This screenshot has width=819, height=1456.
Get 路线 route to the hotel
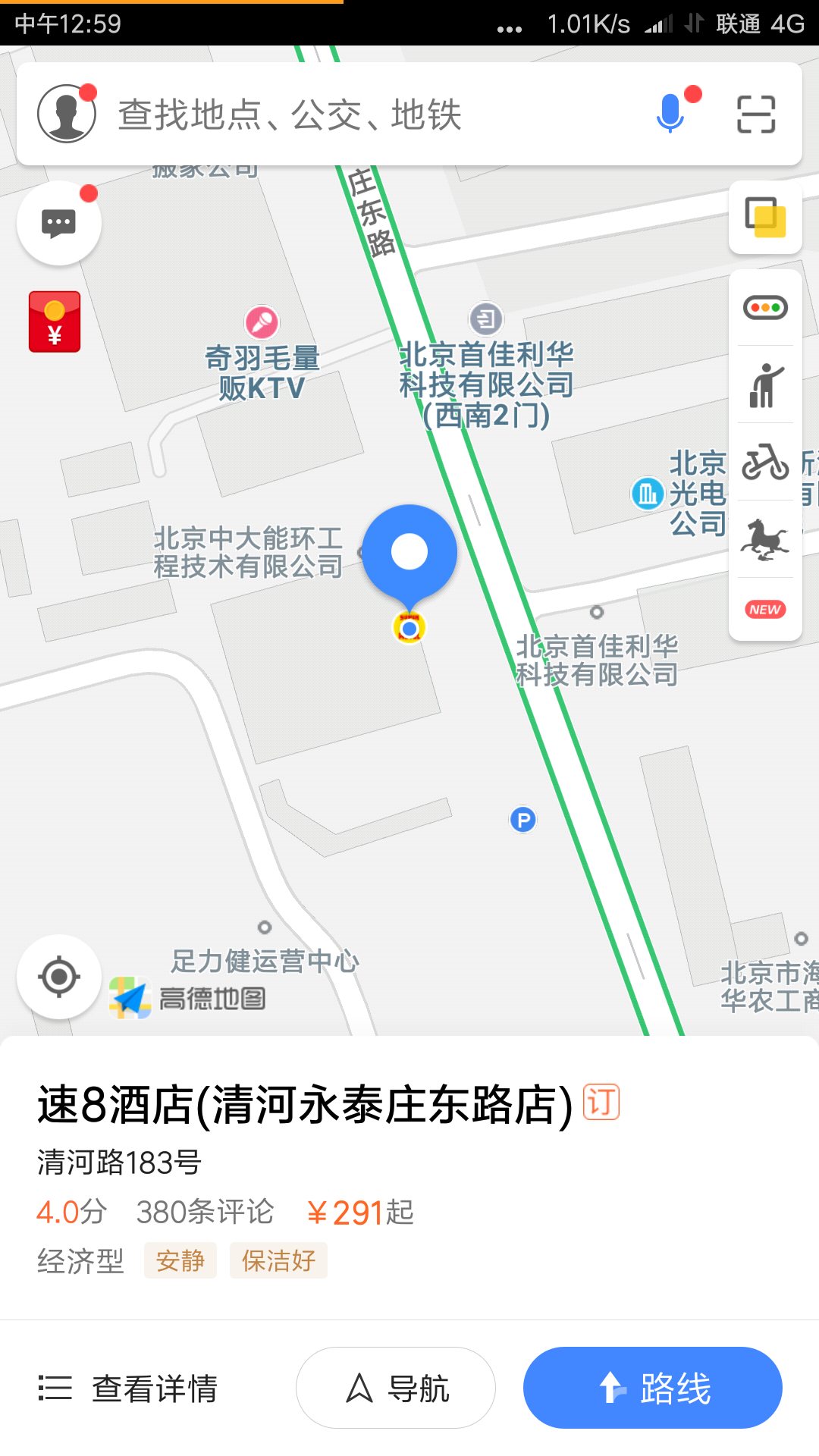pyautogui.click(x=652, y=1388)
